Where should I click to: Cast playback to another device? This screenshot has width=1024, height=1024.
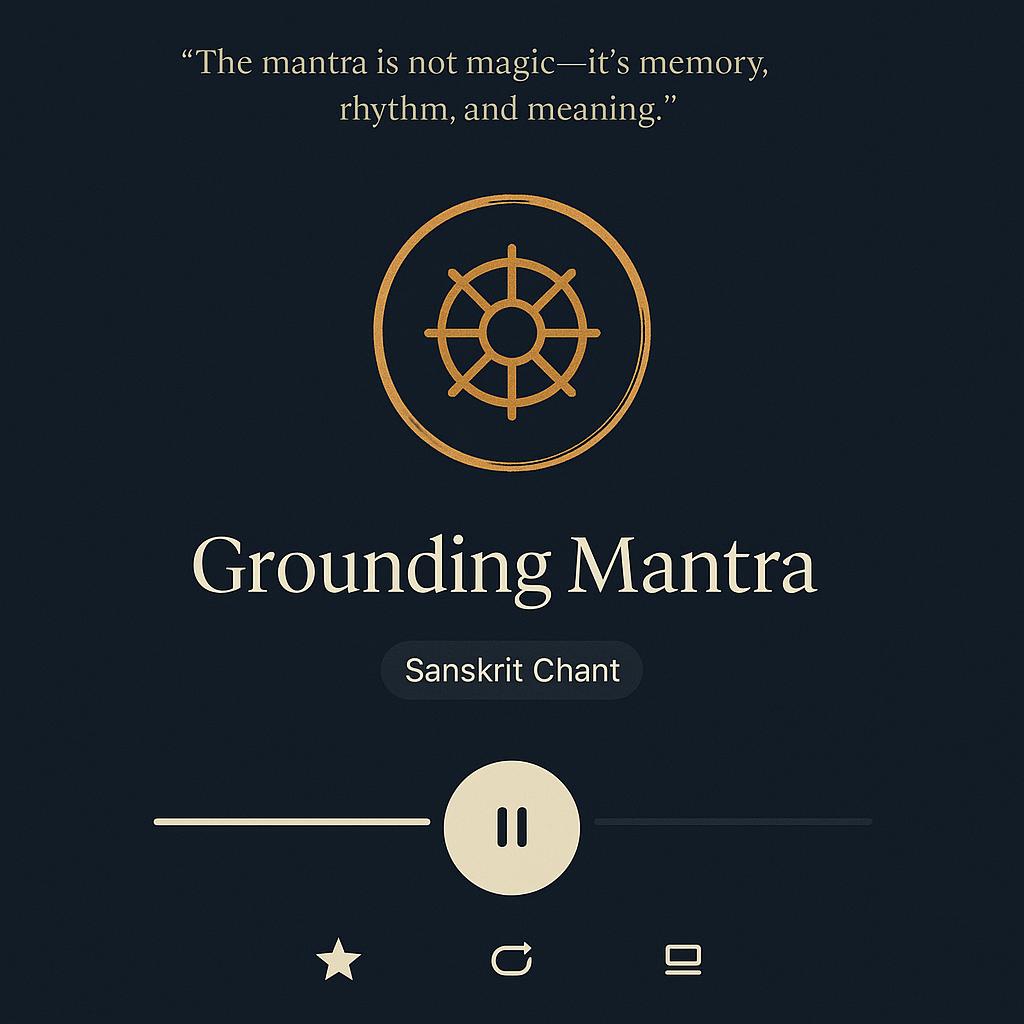point(683,960)
